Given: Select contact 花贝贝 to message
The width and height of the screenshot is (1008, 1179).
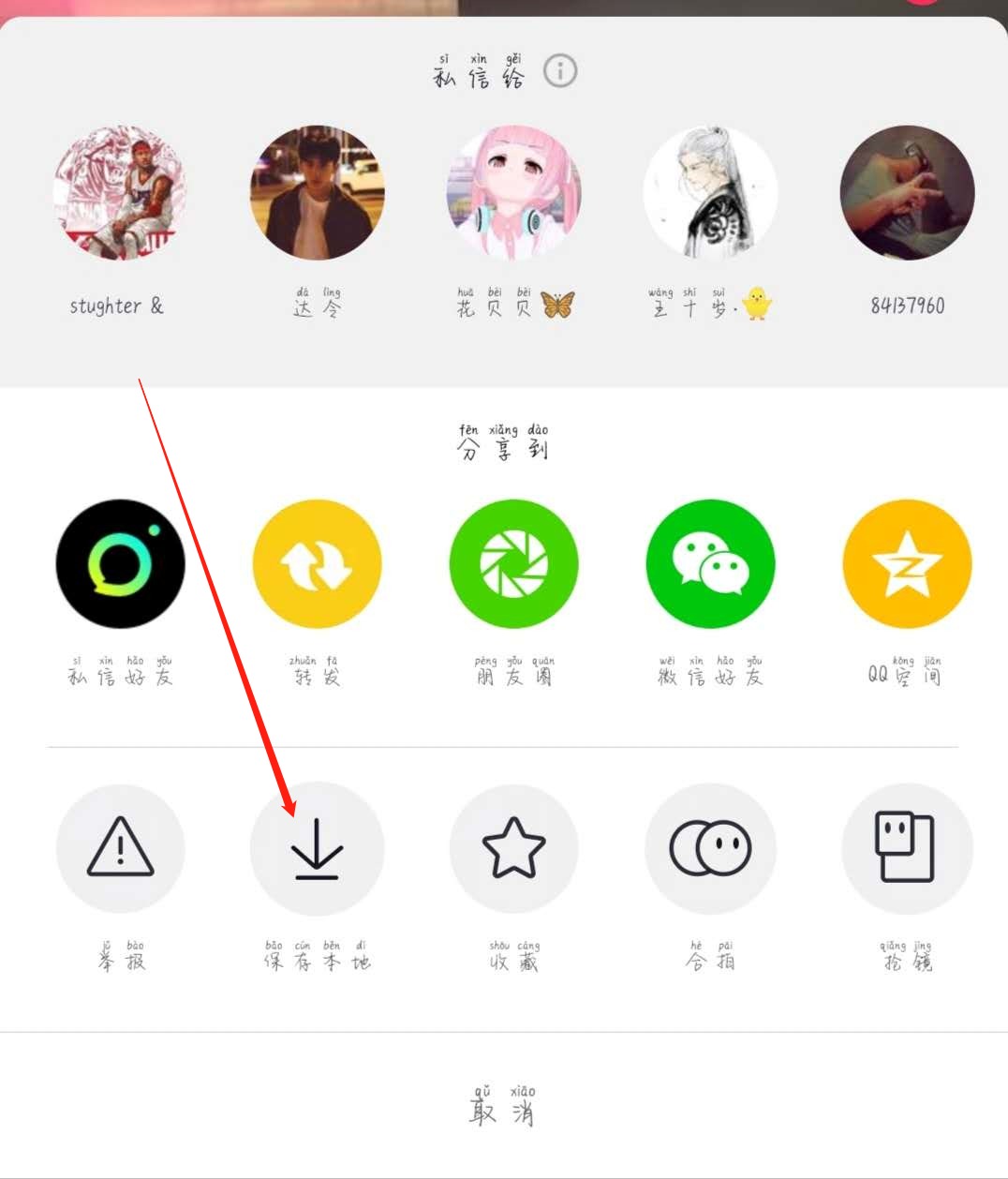Looking at the screenshot, I should (513, 193).
